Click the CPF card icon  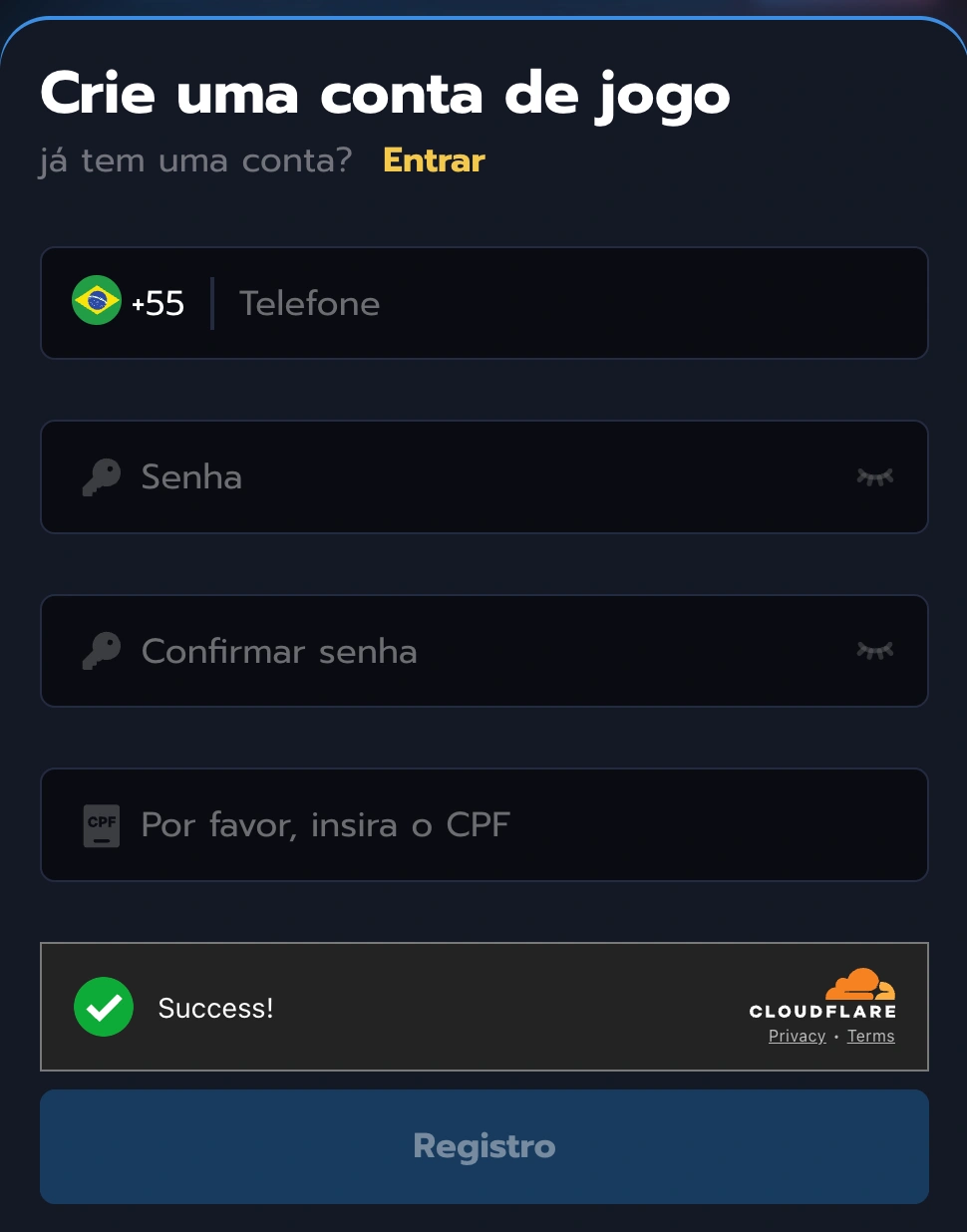101,825
